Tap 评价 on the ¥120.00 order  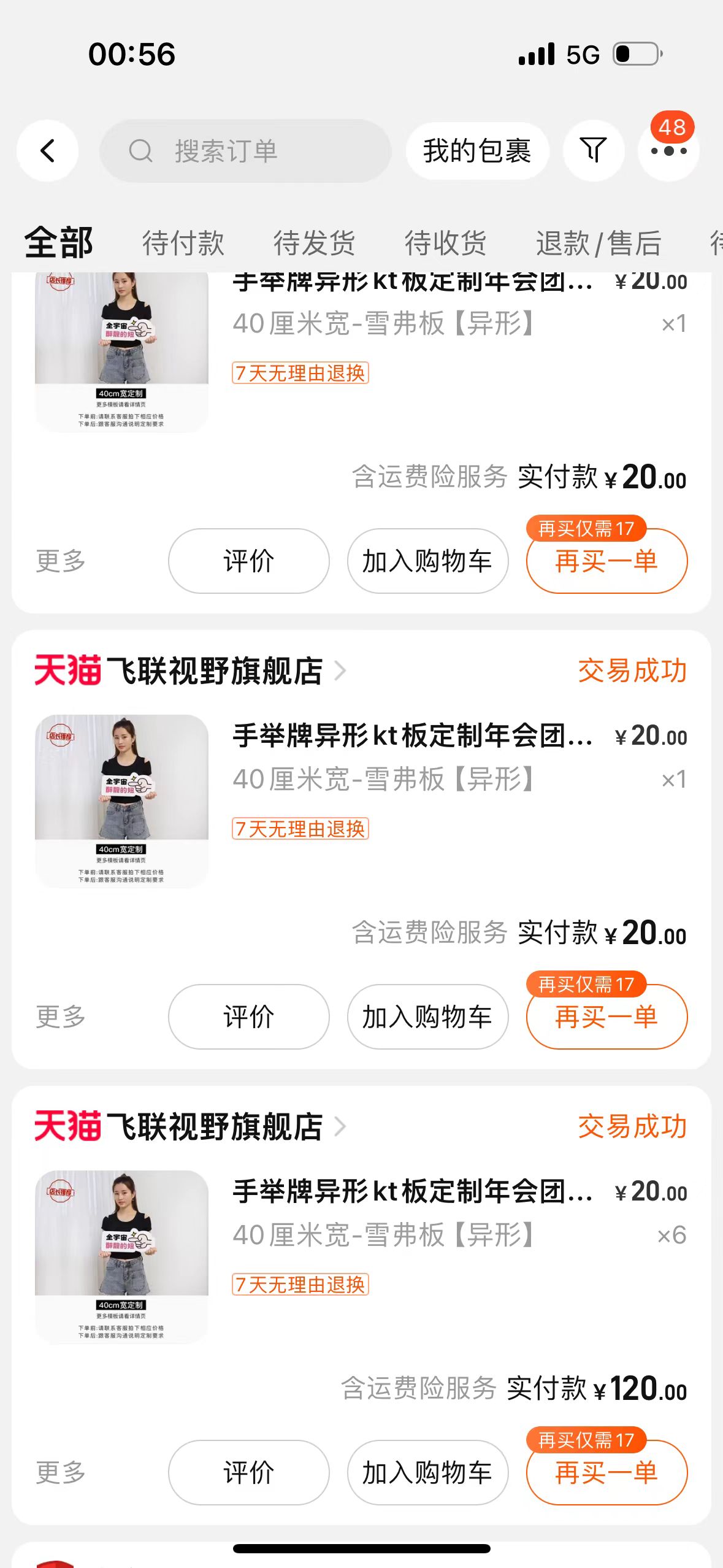248,1472
